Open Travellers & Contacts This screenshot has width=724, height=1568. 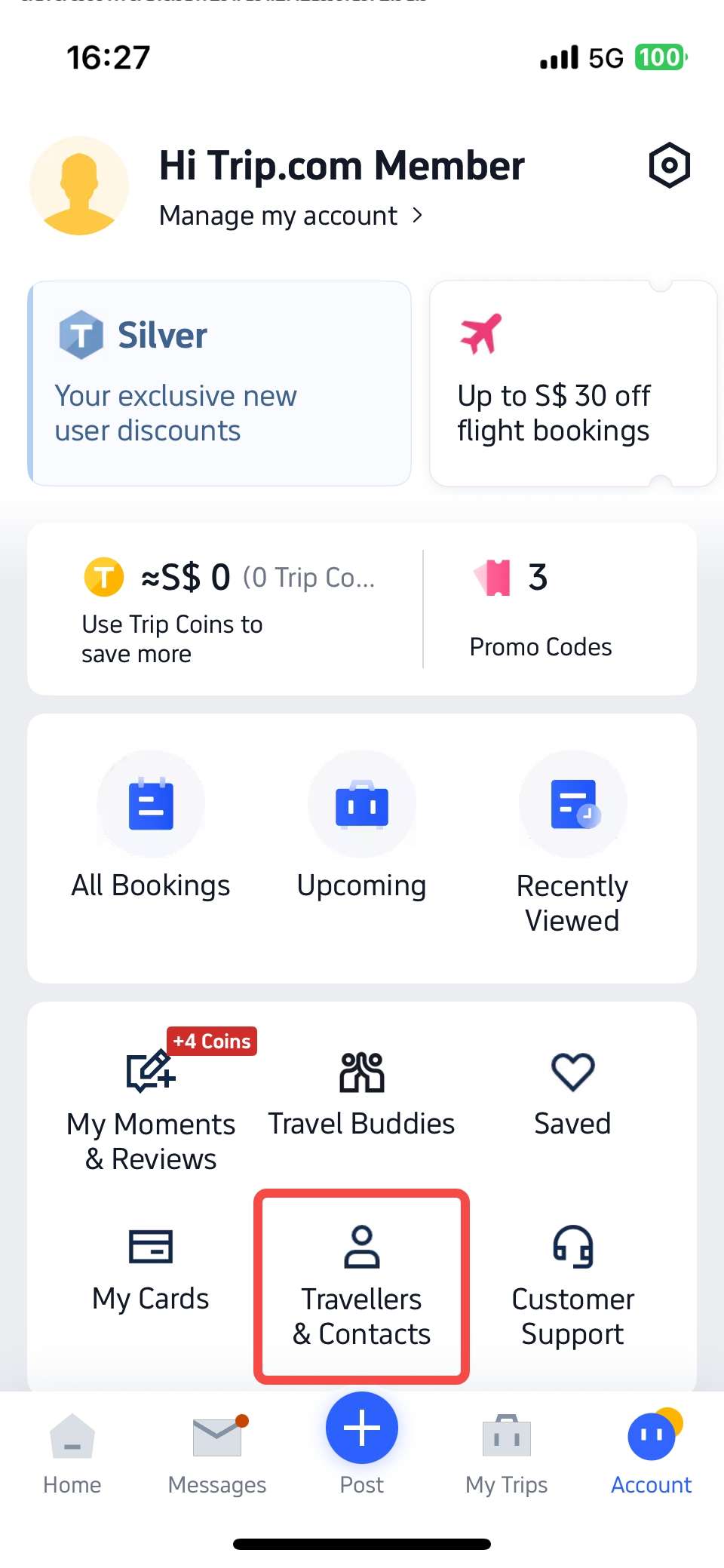(361, 1248)
